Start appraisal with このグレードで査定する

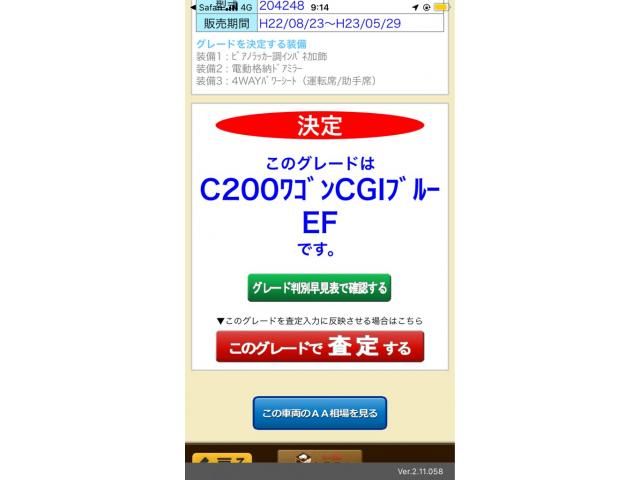pyautogui.click(x=319, y=347)
